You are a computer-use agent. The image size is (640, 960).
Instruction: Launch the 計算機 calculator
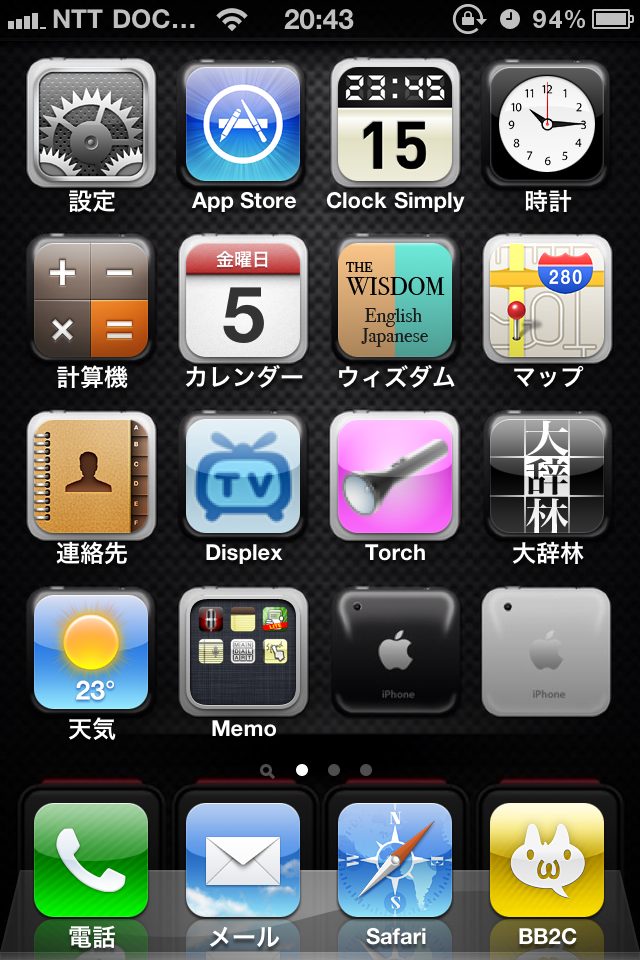point(91,300)
